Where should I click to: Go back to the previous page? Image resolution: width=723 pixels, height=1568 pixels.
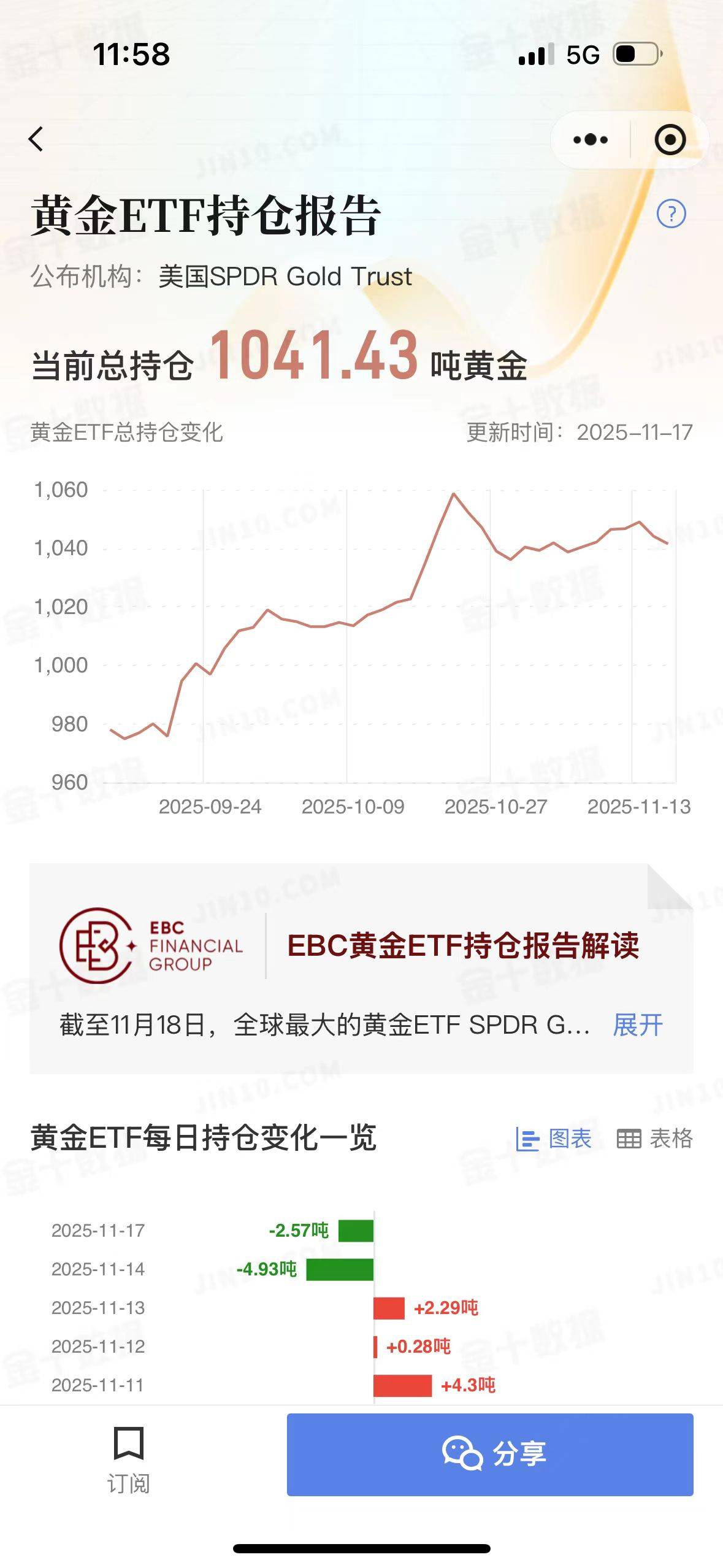pos(37,139)
